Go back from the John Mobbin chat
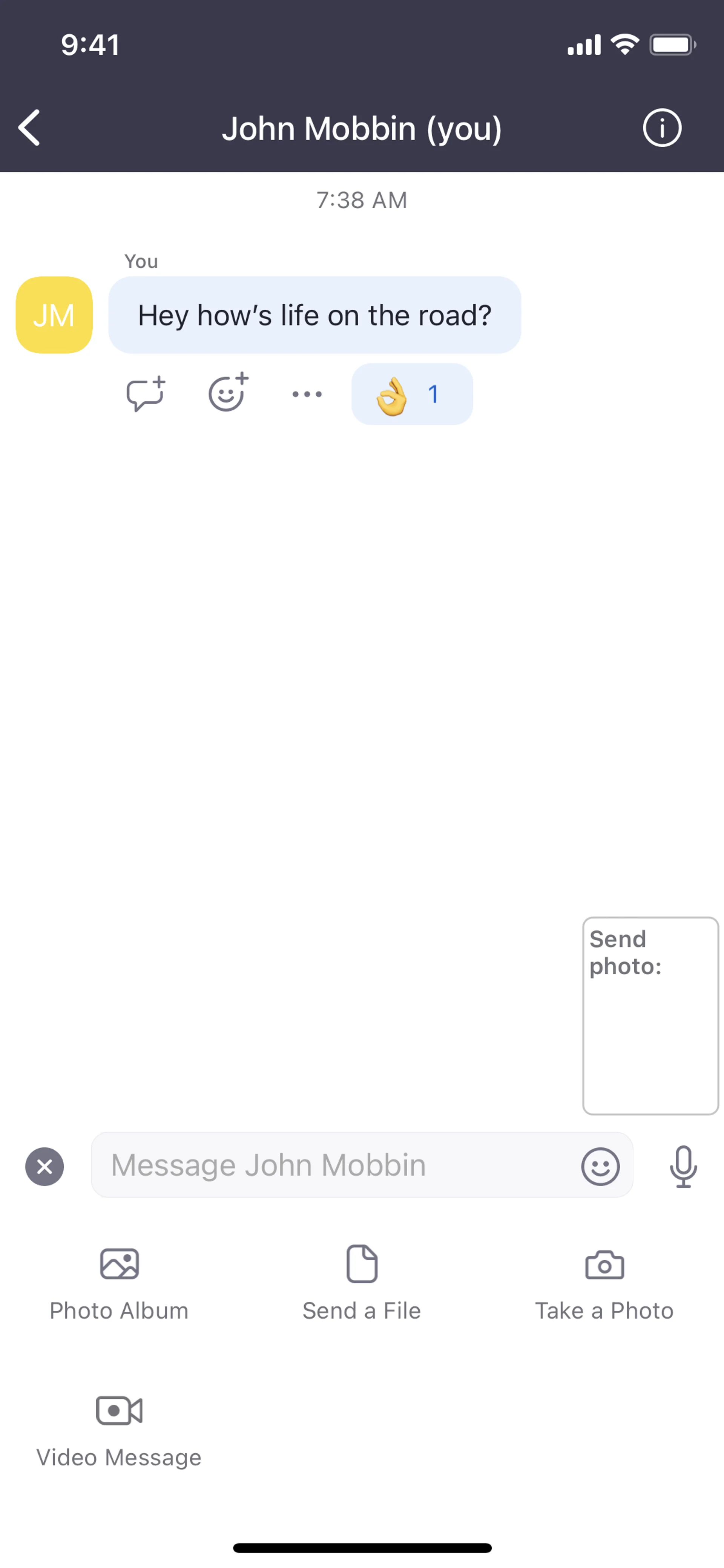 (29, 128)
